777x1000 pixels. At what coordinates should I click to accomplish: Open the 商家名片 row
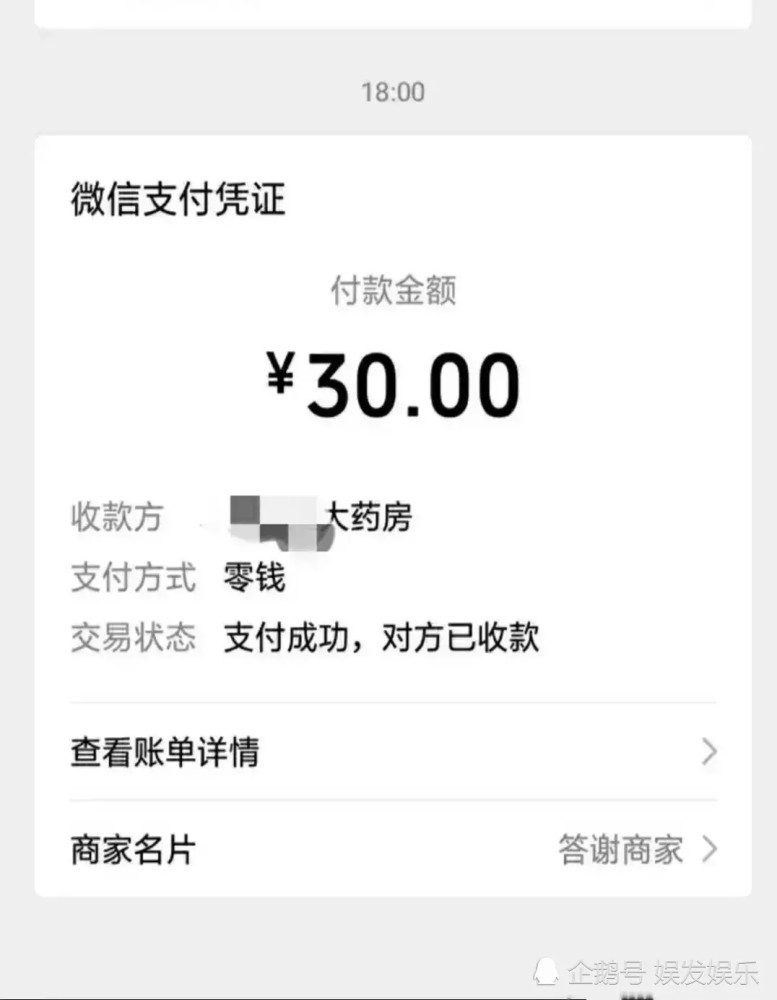392,850
